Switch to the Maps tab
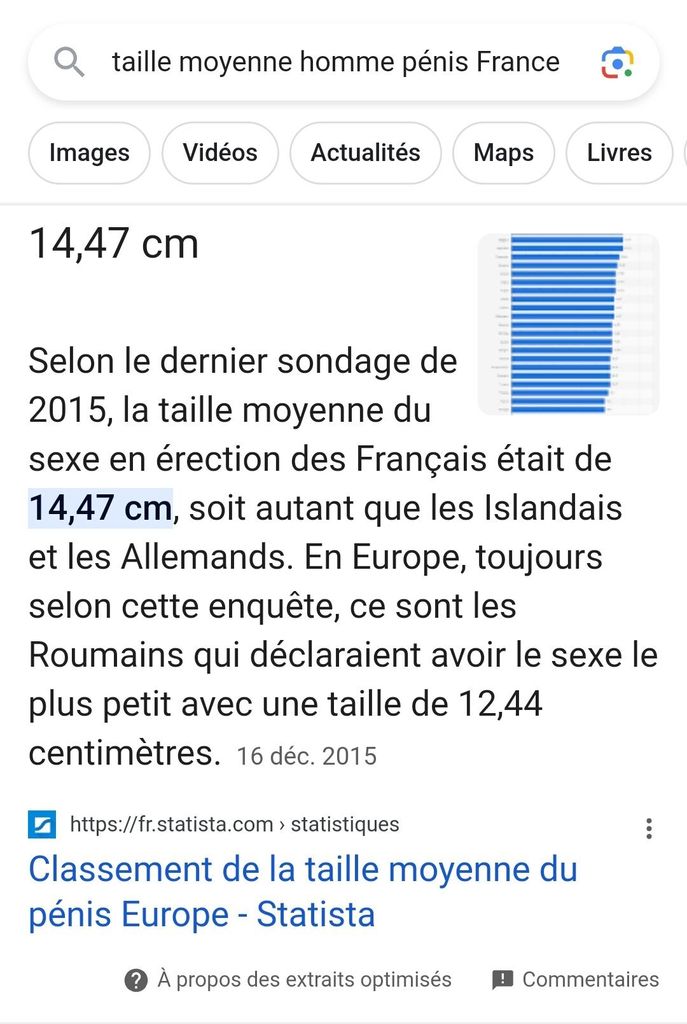The image size is (687, 1024). (503, 153)
